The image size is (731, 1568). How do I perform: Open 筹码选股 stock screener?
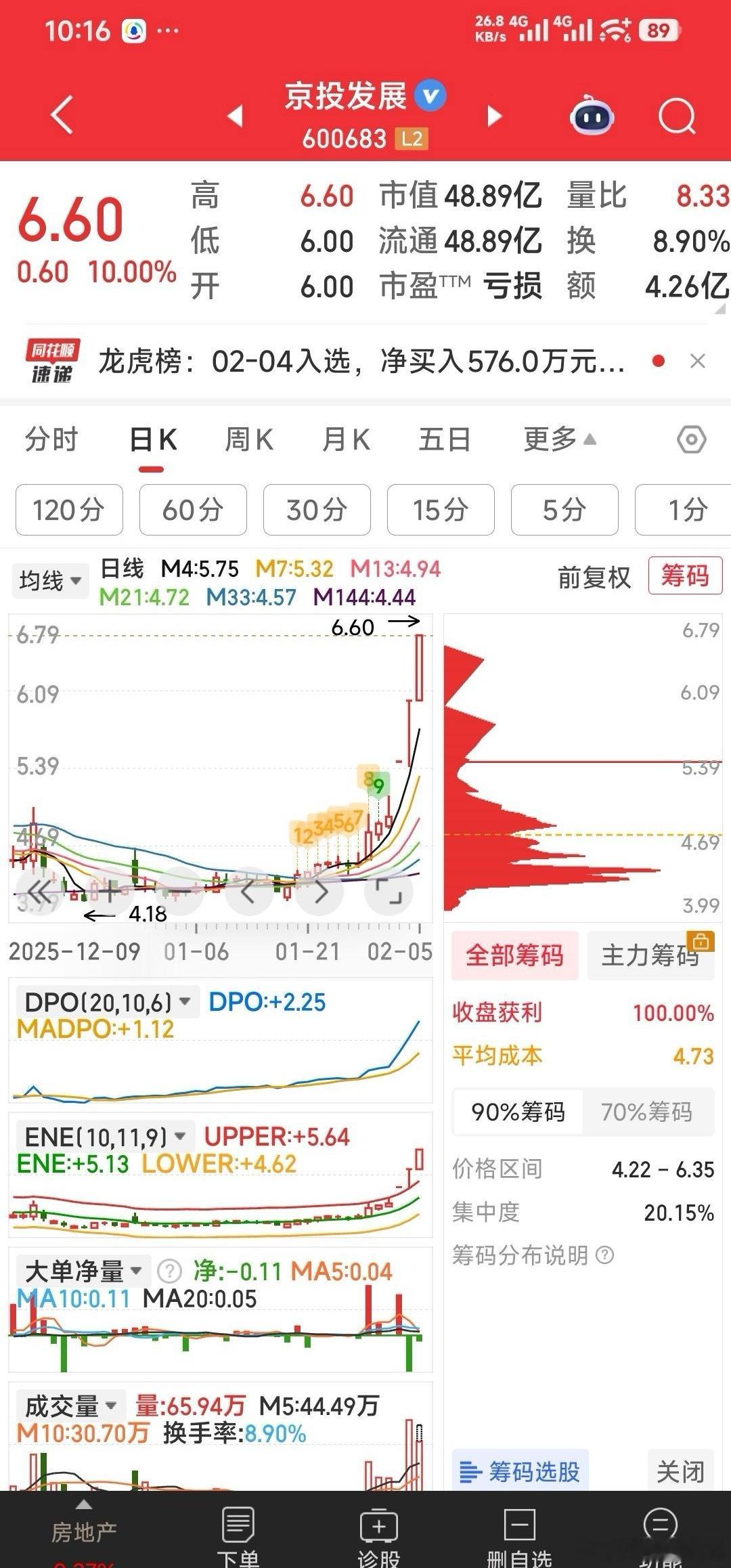click(x=520, y=1471)
